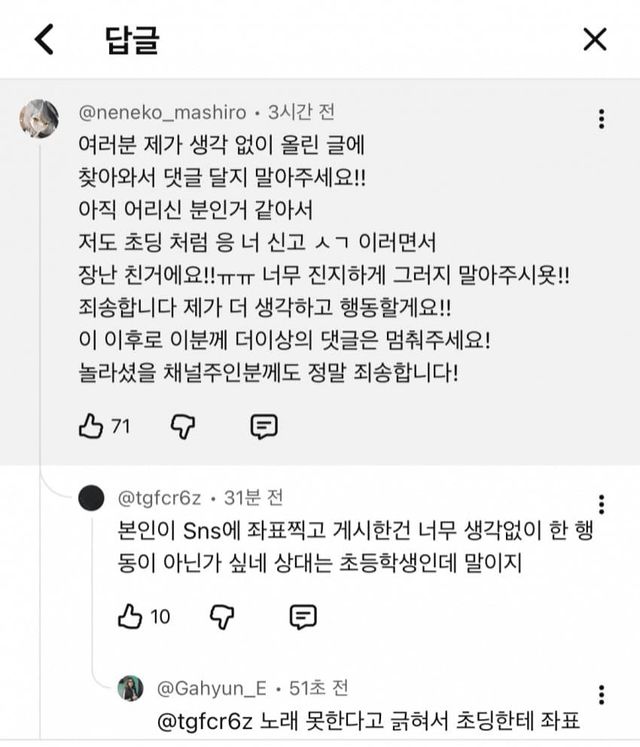Image resolution: width=640 pixels, height=747 pixels.
Task: Like neneko_mashiro's comment
Action: tap(92, 427)
